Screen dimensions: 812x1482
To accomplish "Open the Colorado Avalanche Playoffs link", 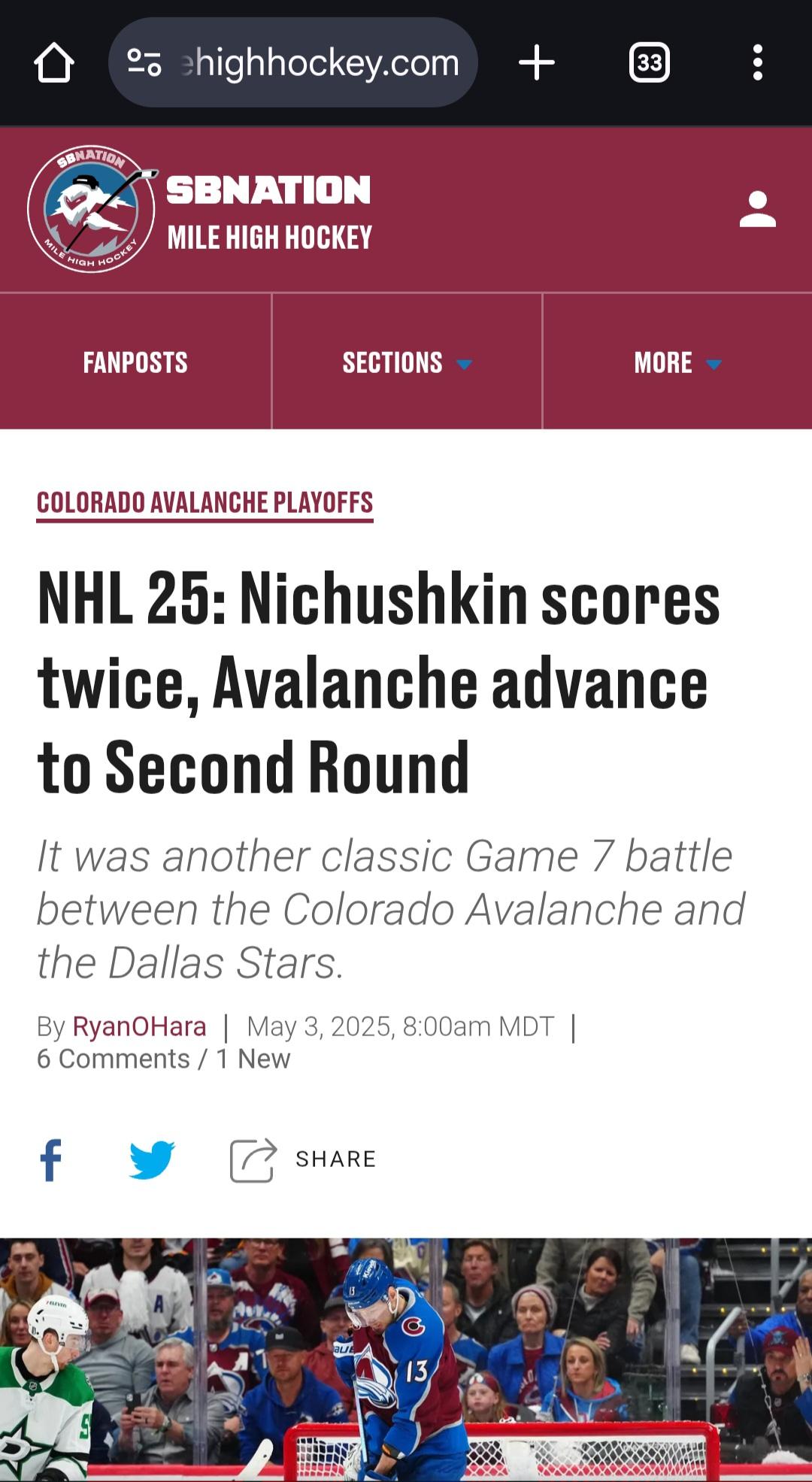I will 205,502.
